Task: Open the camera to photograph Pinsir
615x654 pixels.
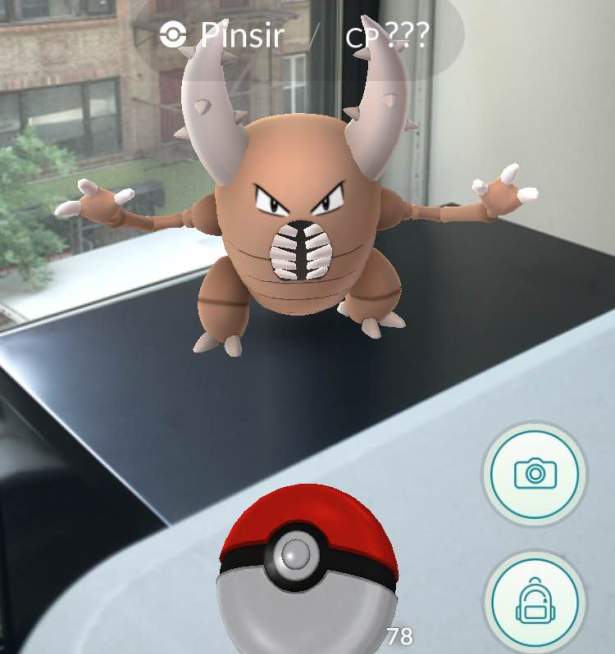Action: tap(535, 473)
